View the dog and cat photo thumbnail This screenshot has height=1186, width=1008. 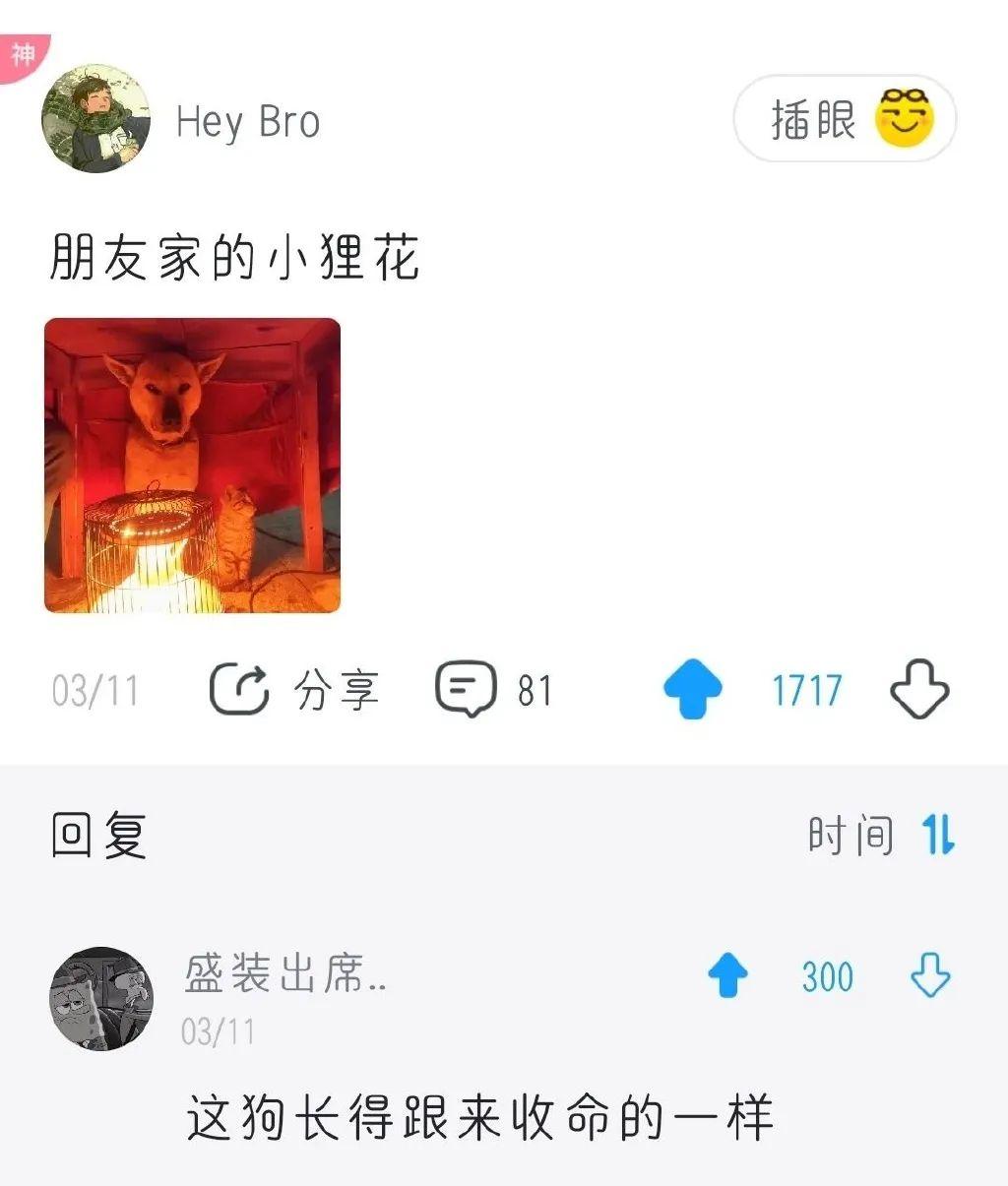[193, 466]
